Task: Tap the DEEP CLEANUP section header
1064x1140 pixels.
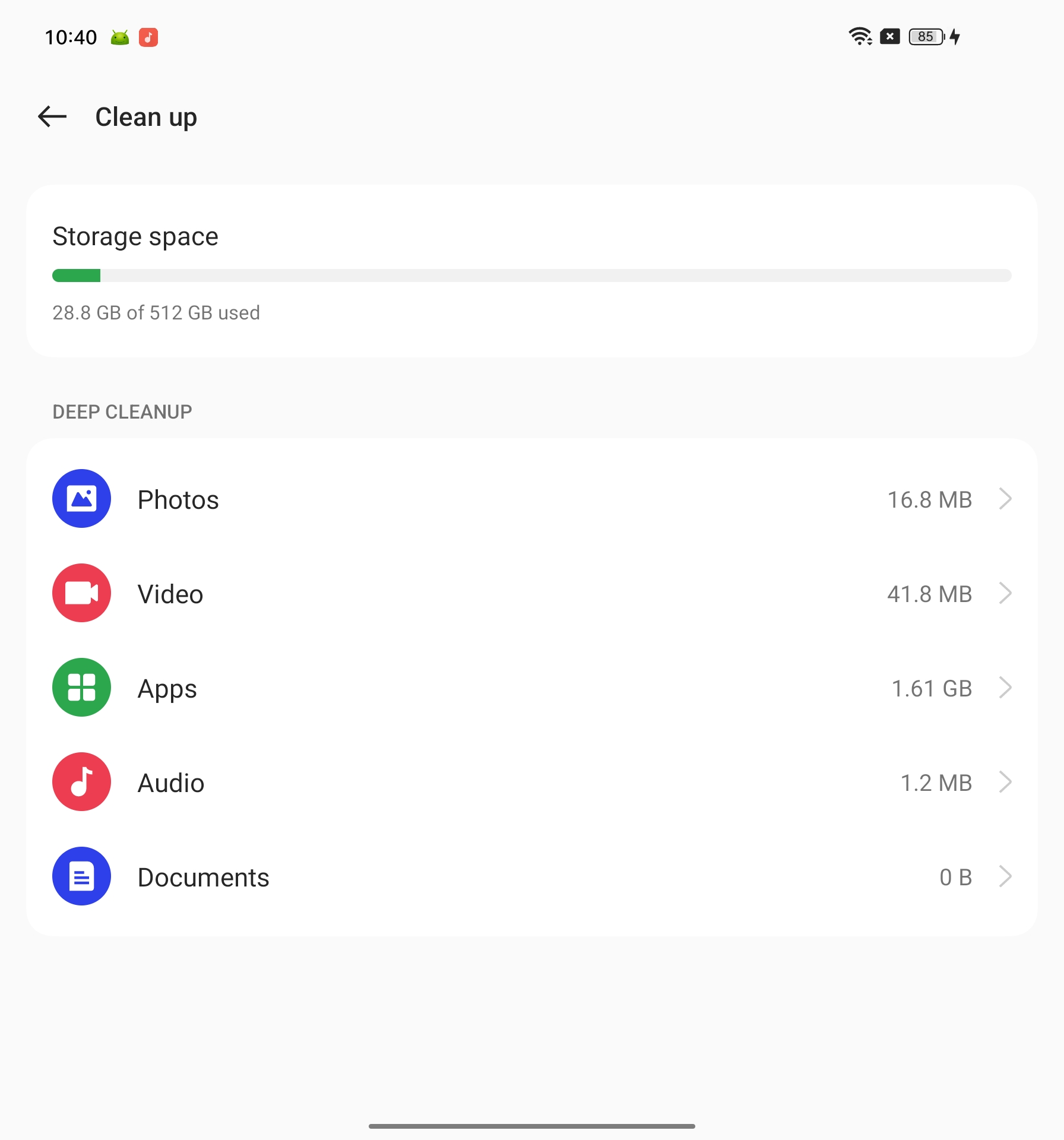Action: tap(122, 411)
